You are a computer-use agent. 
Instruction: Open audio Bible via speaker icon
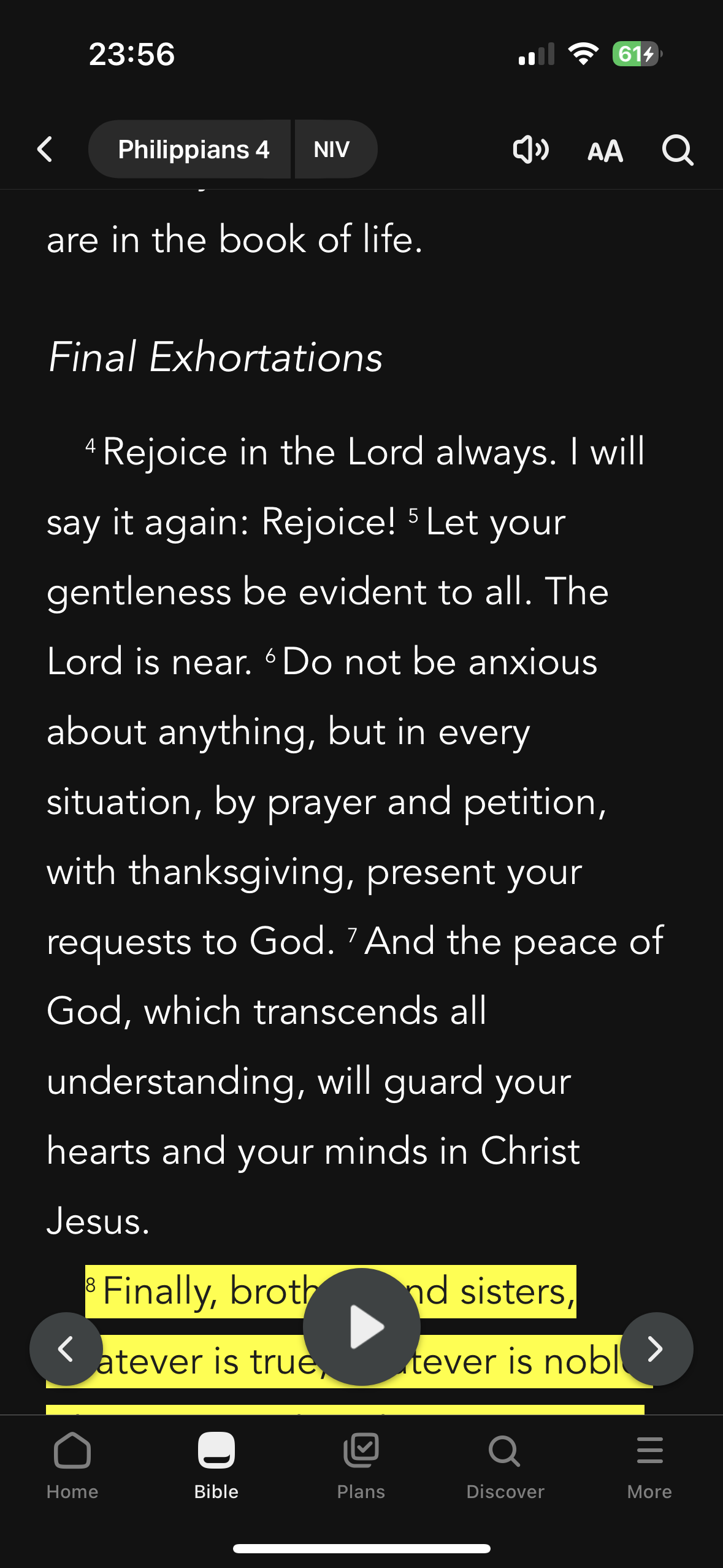pyautogui.click(x=530, y=149)
